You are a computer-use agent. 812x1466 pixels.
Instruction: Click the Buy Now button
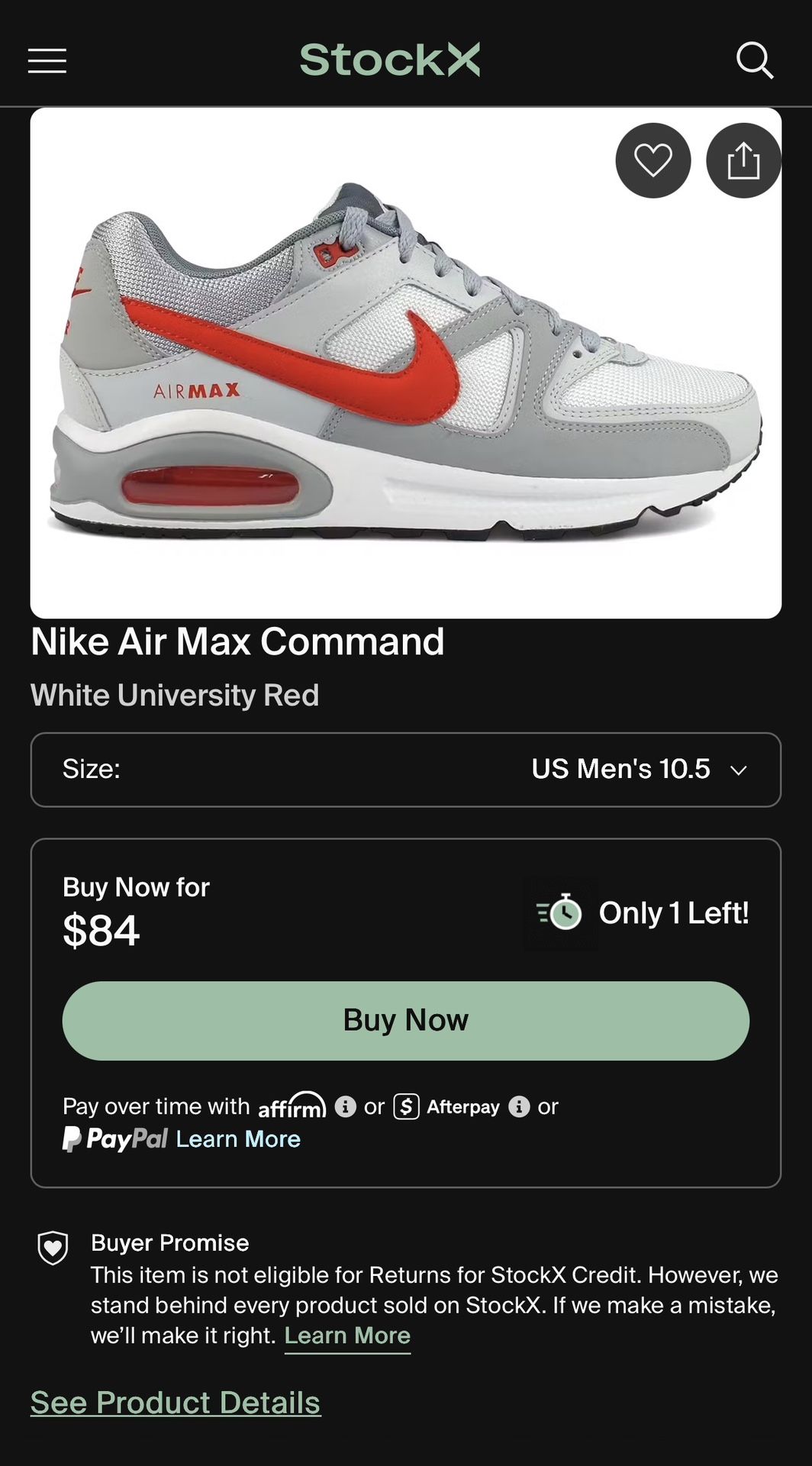(406, 1019)
